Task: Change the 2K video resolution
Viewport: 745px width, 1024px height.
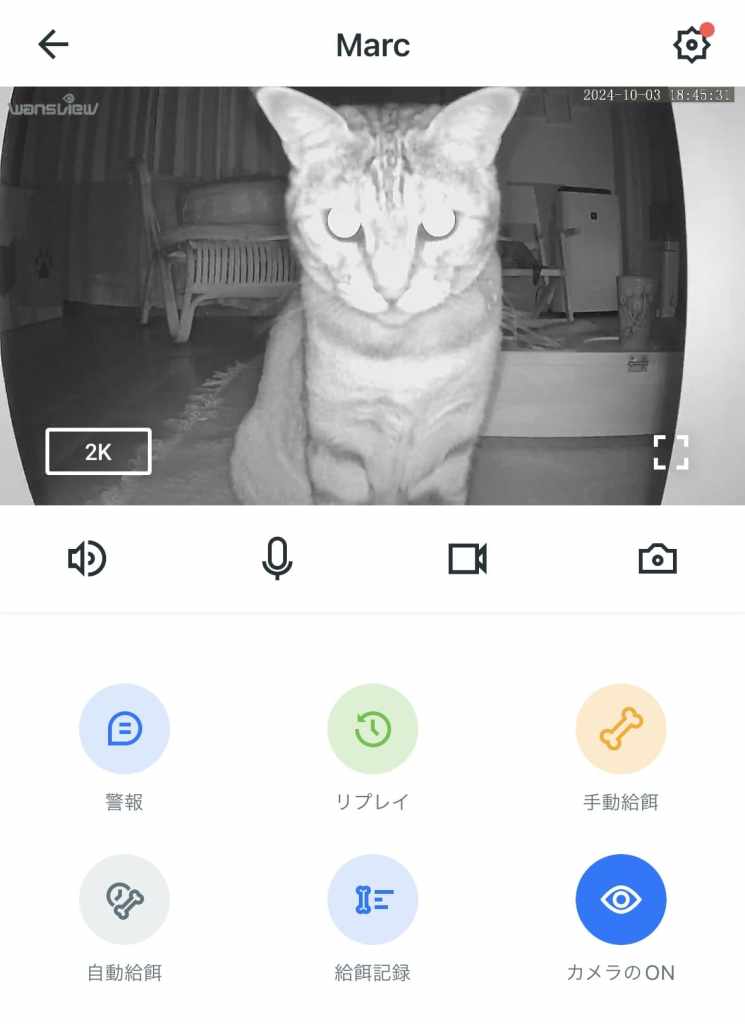Action: point(98,451)
